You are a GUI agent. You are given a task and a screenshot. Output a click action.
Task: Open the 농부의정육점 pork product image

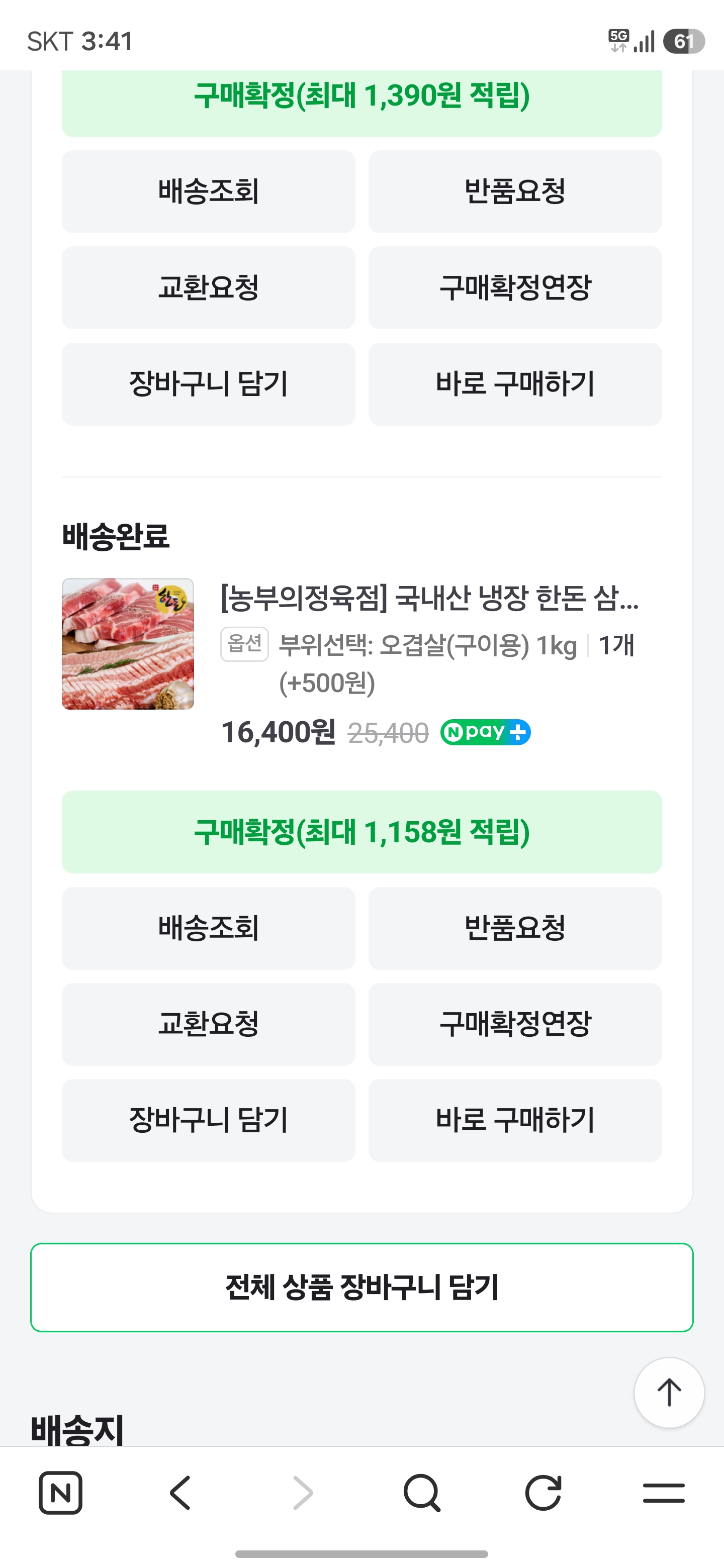pyautogui.click(x=128, y=643)
